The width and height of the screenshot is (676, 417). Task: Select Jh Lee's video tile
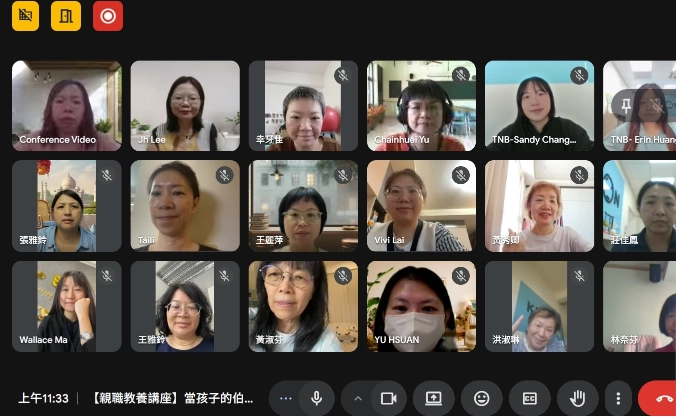coord(185,105)
